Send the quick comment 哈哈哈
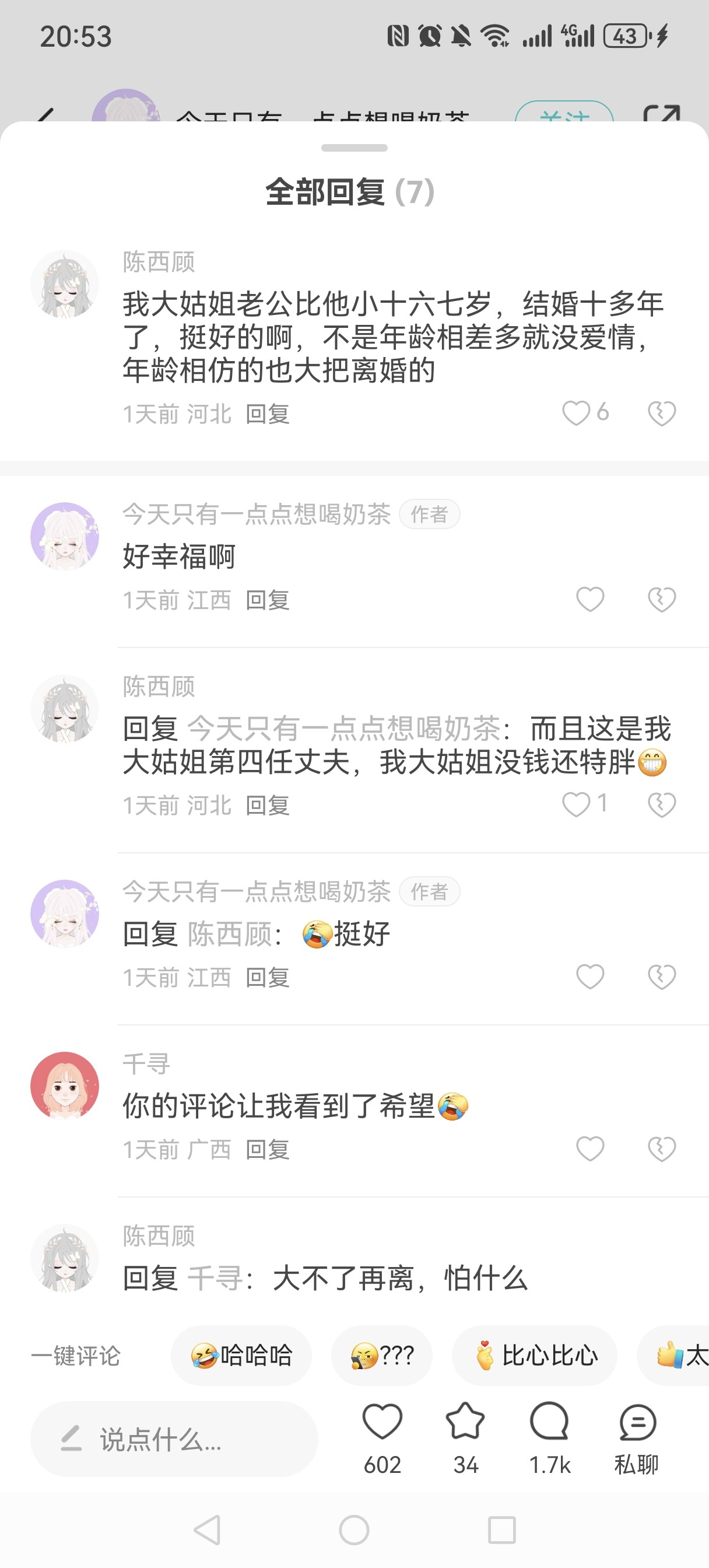Image resolution: width=709 pixels, height=1568 pixels. (241, 1356)
